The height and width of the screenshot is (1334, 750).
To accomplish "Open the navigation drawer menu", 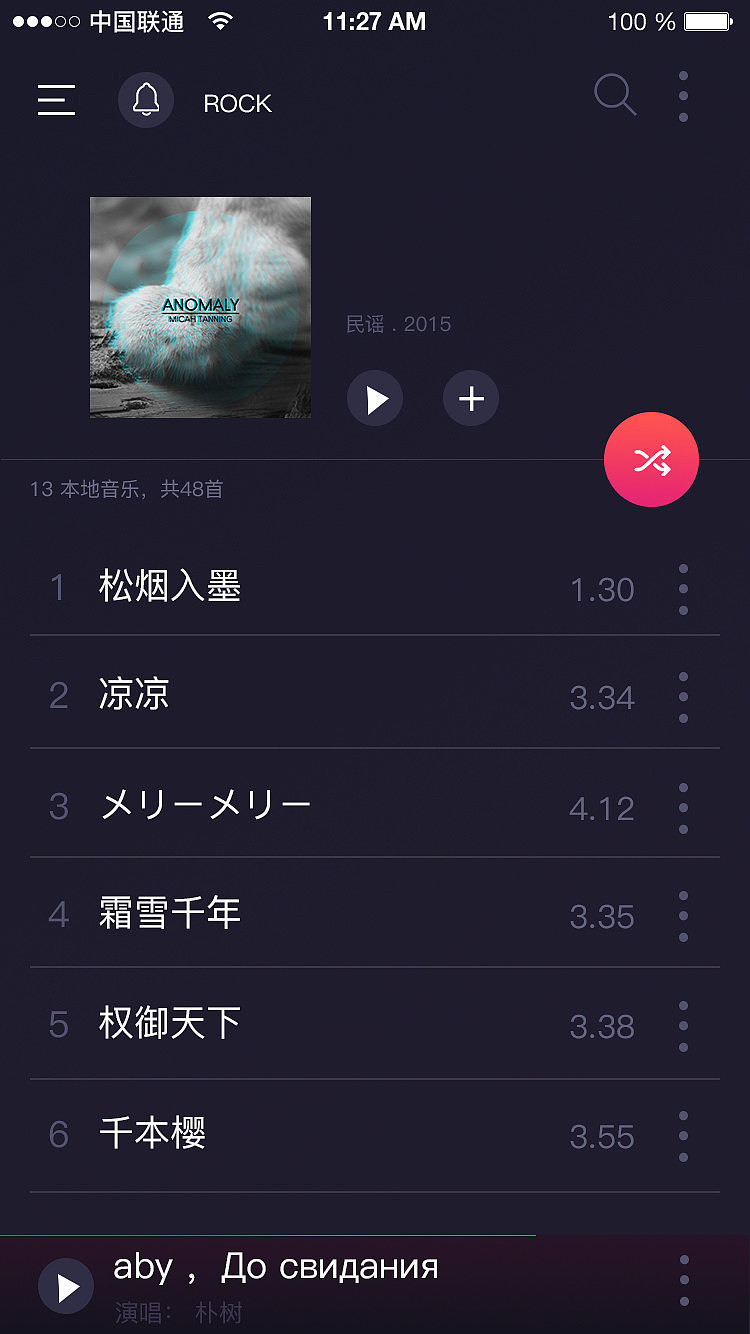I will pos(56,100).
